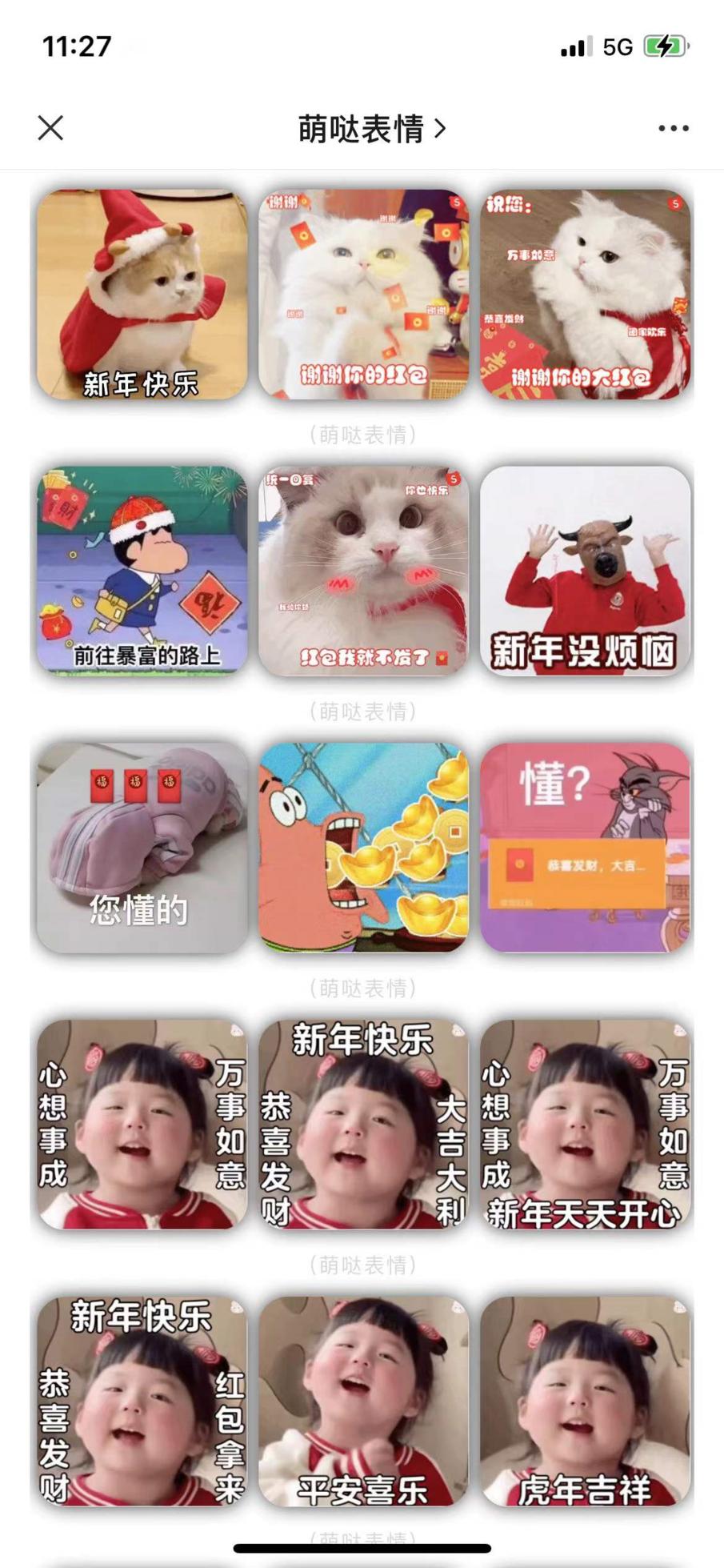Choose the 前往暴富的路上 cartoon sticker
724x1568 pixels.
pos(142,571)
